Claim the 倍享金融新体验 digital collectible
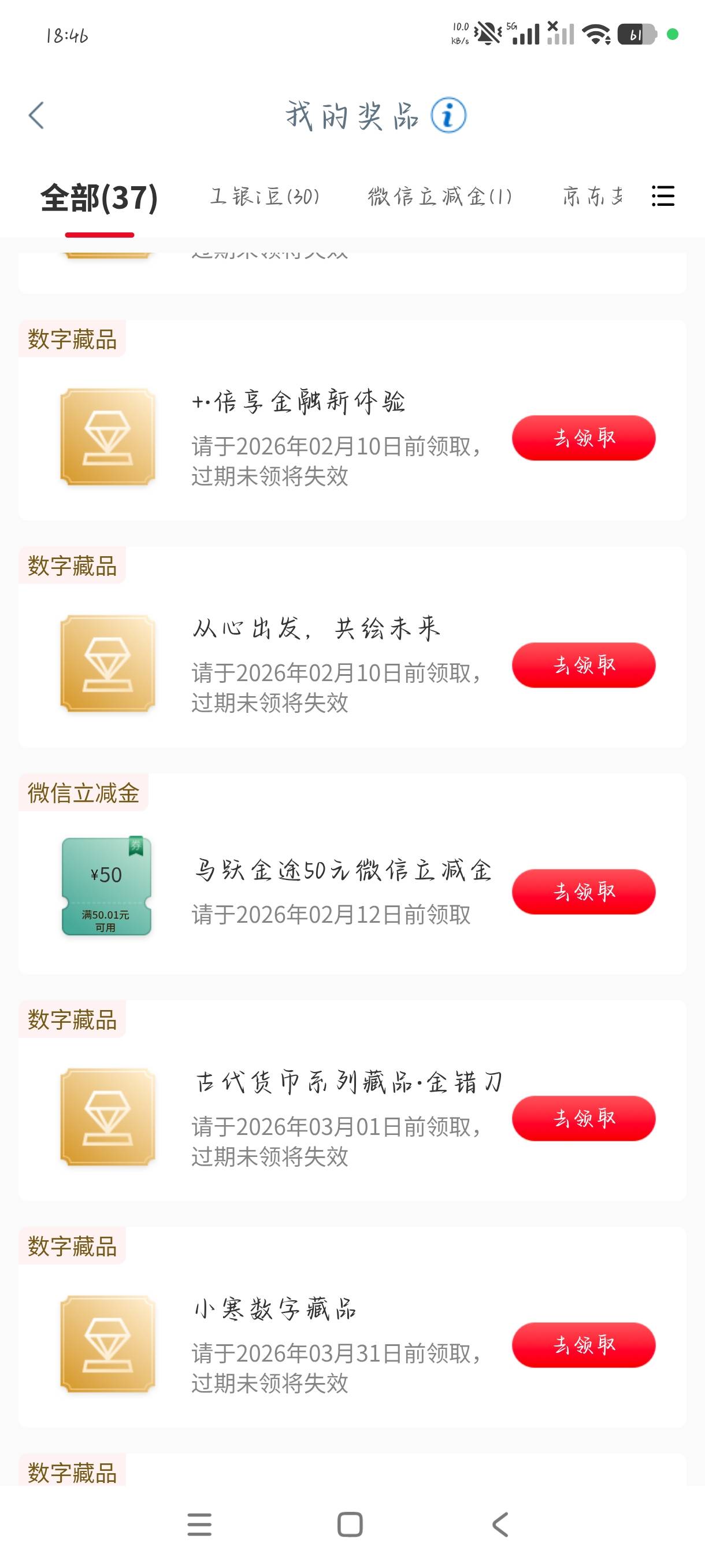Image resolution: width=705 pixels, height=1568 pixels. point(583,438)
